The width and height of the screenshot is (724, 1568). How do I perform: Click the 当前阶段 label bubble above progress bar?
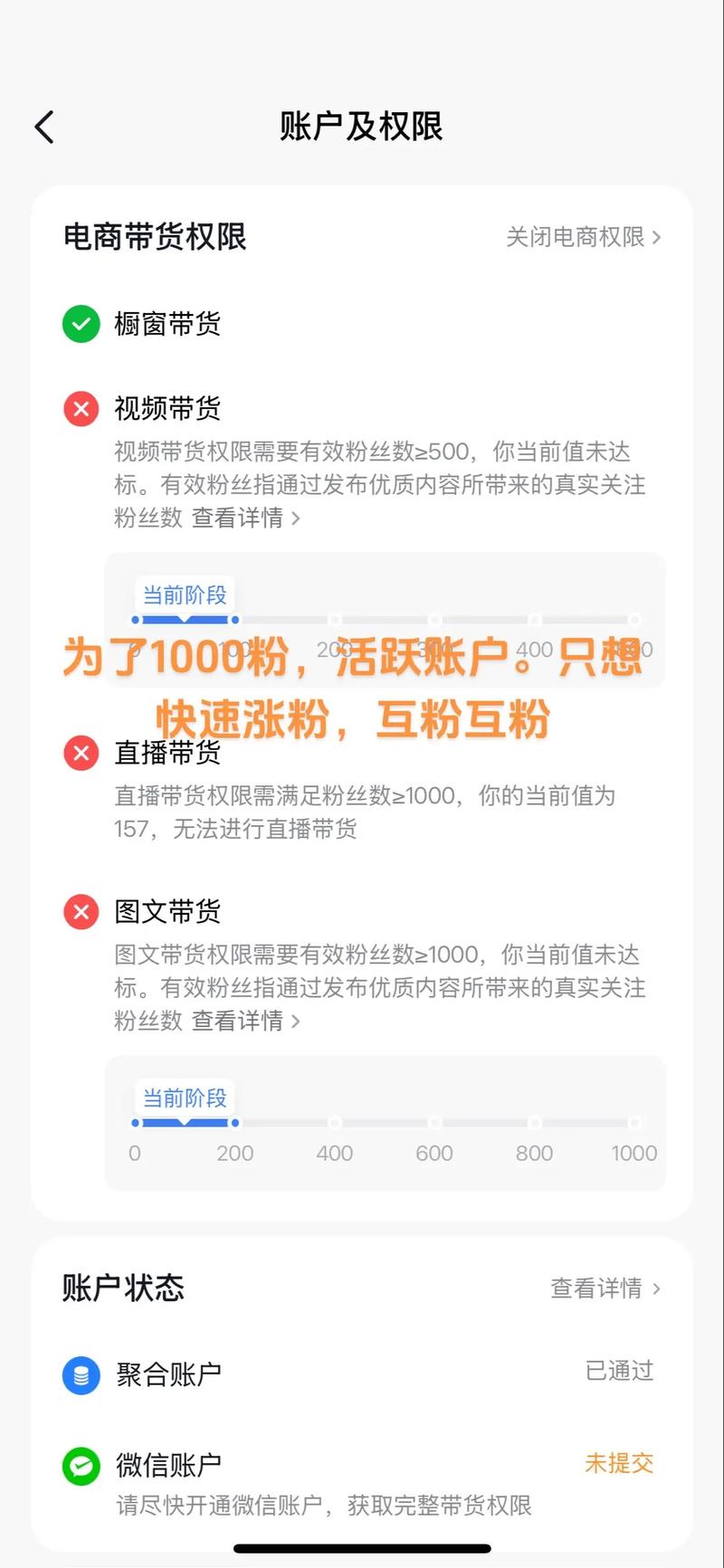pyautogui.click(x=184, y=595)
